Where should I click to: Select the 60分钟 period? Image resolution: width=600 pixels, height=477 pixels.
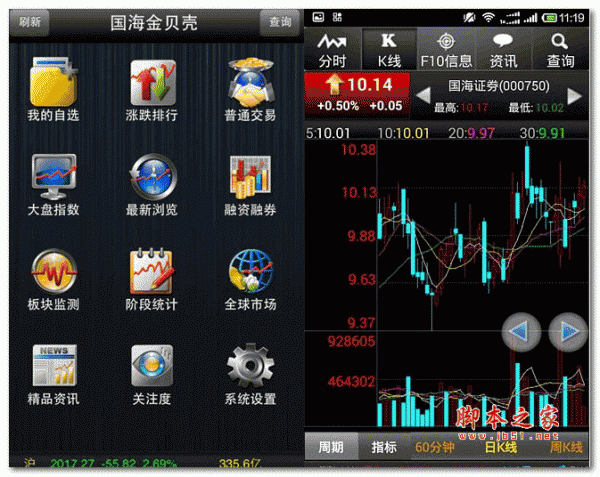[435, 447]
